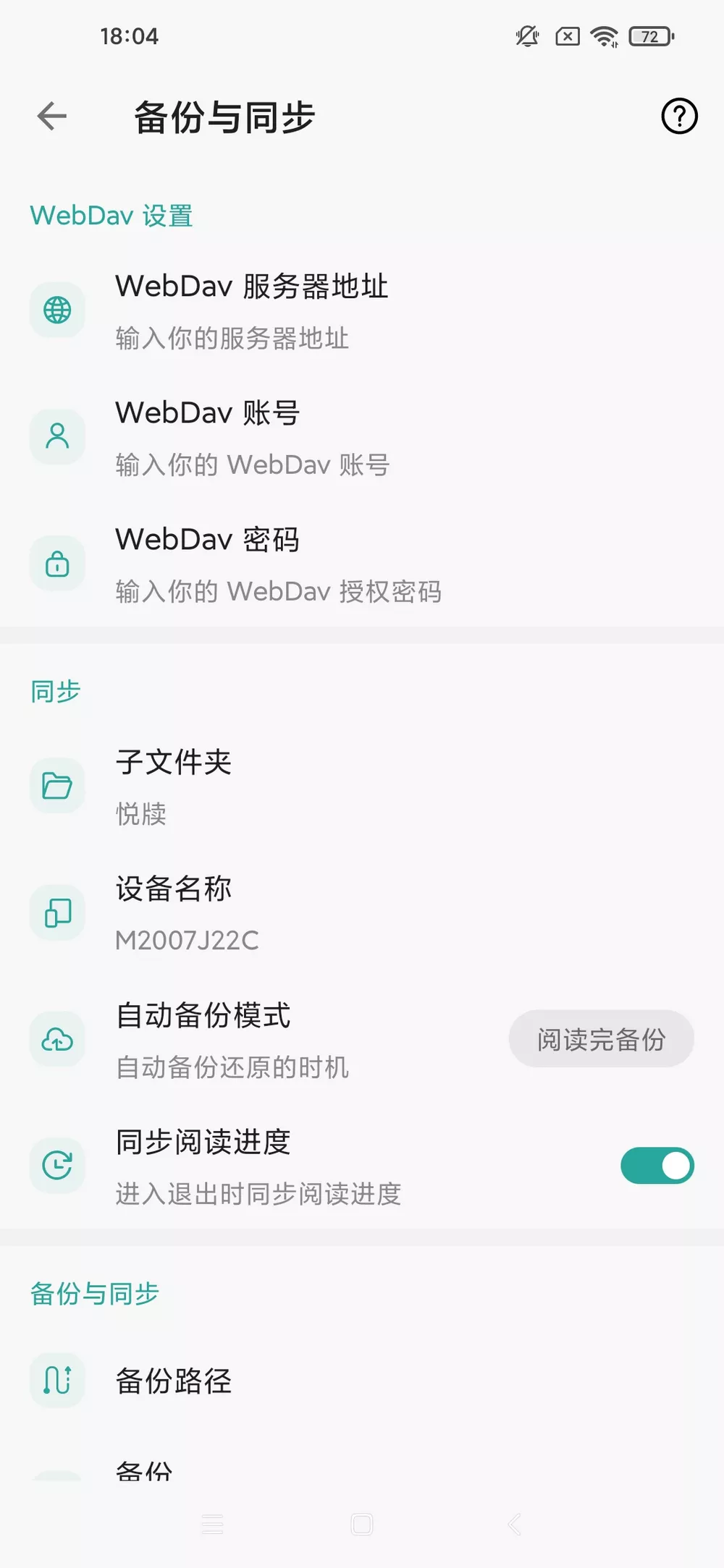Click the person icon for WebDav 账号
The width and height of the screenshot is (724, 1568).
(x=57, y=436)
